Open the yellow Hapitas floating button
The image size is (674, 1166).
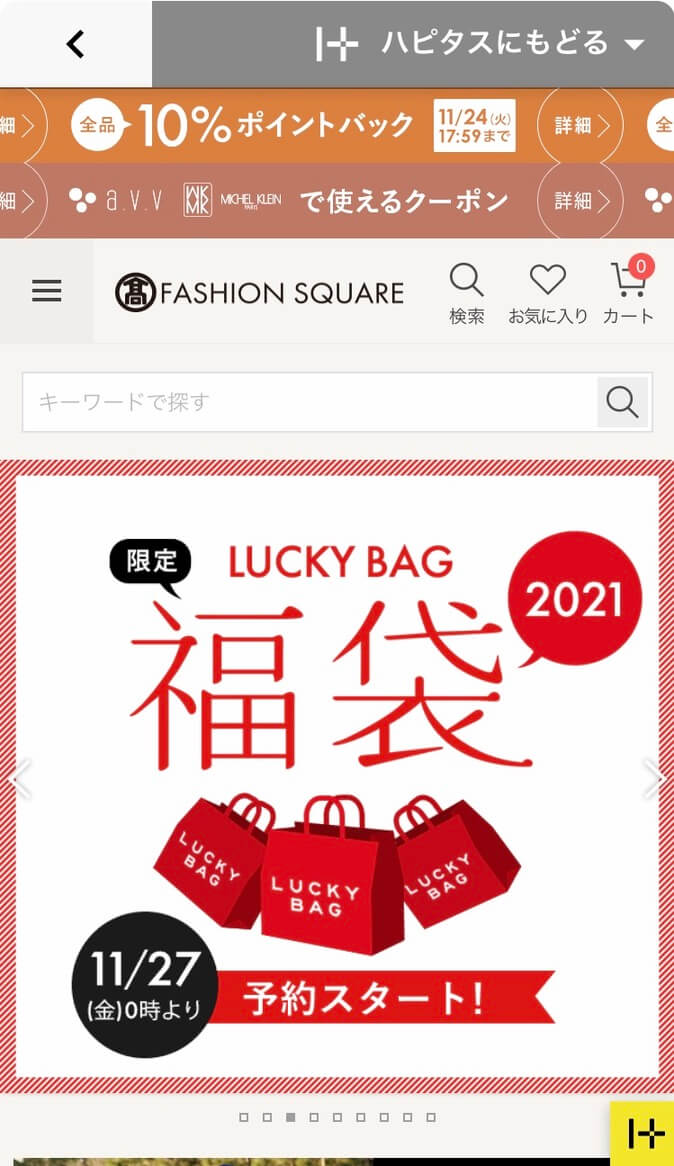click(645, 1134)
